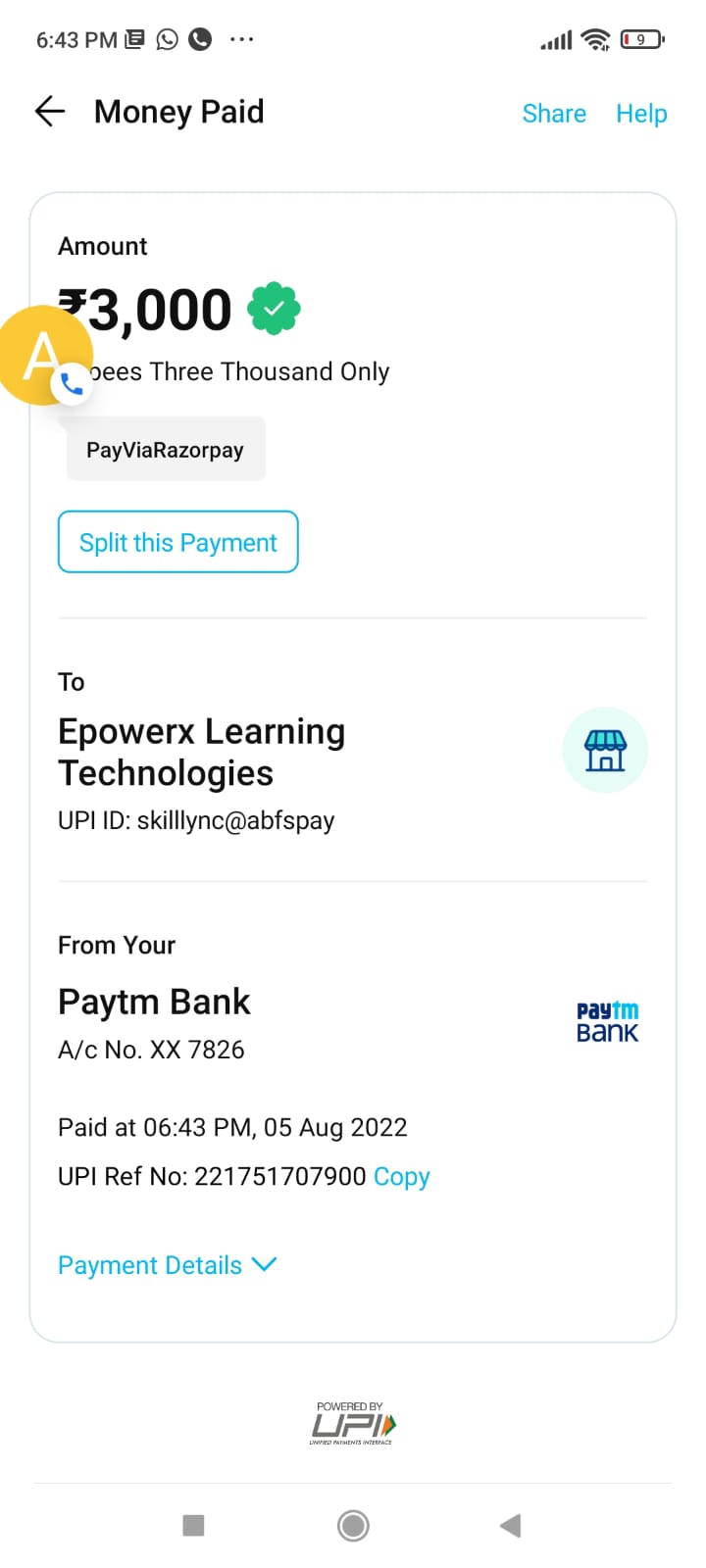Open recent apps from the navigation bar
706x1568 pixels.
(x=193, y=1525)
